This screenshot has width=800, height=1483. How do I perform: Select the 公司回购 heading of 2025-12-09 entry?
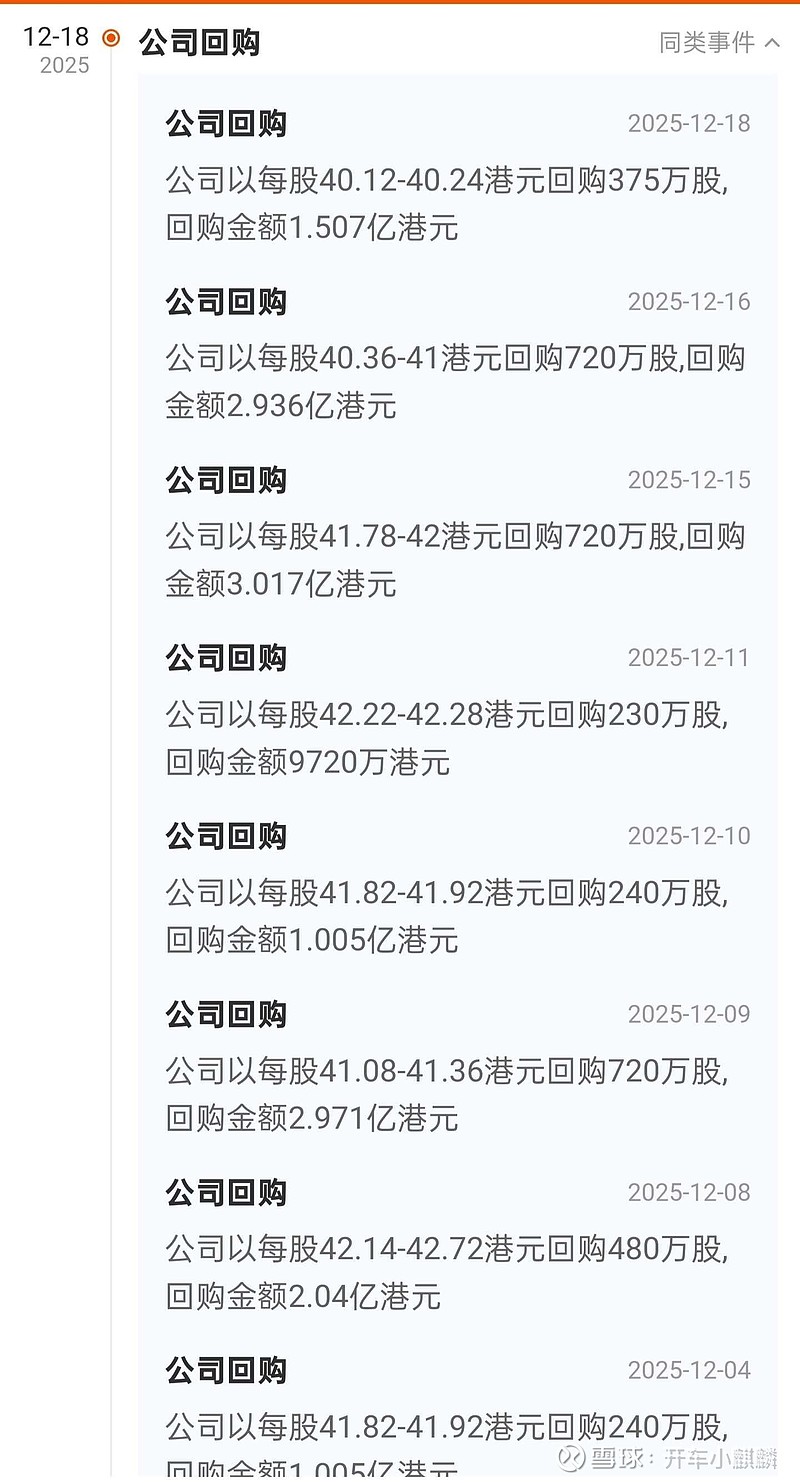point(225,1014)
